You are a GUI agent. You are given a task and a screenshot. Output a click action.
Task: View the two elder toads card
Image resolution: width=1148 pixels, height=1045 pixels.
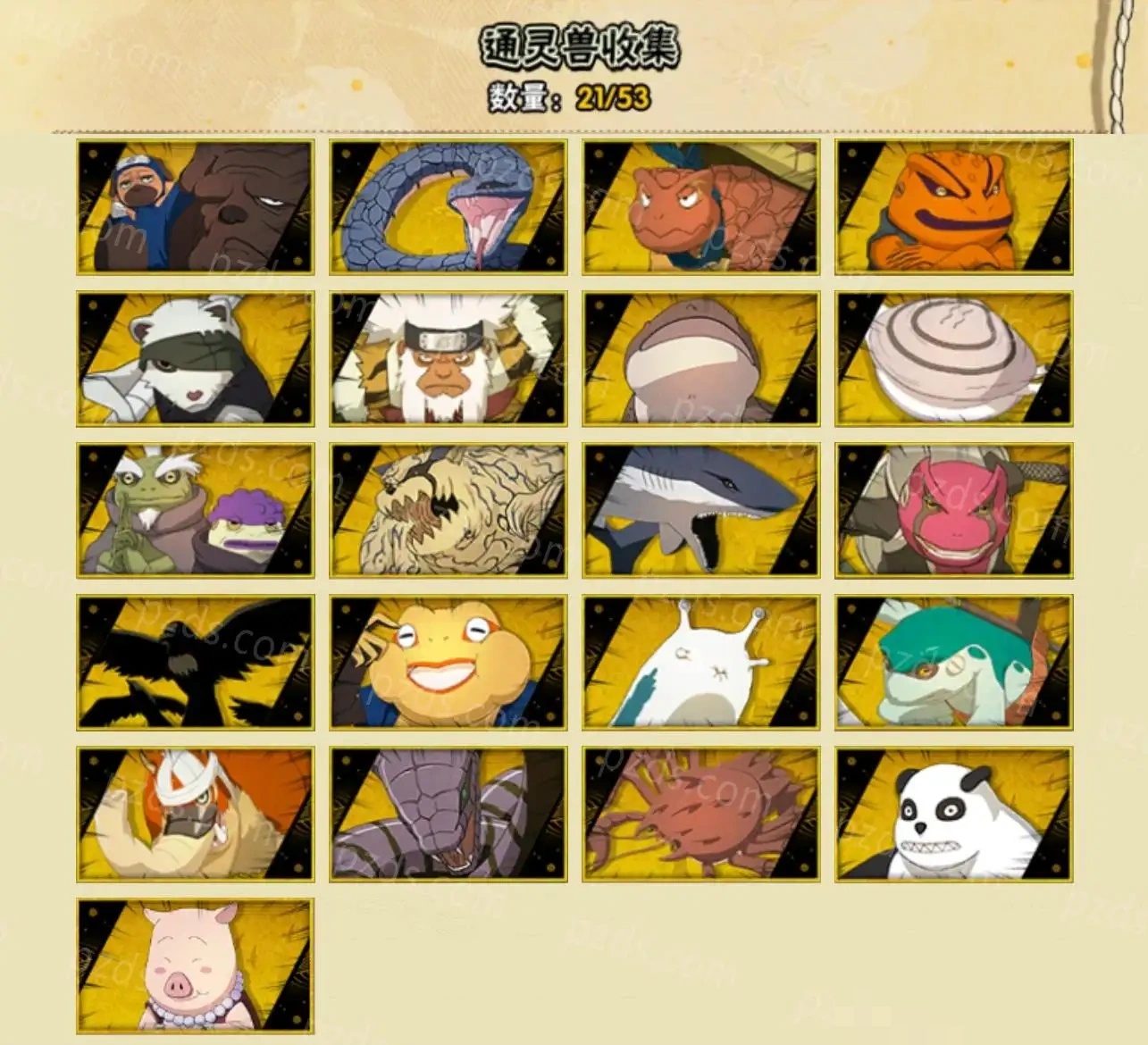click(x=195, y=511)
